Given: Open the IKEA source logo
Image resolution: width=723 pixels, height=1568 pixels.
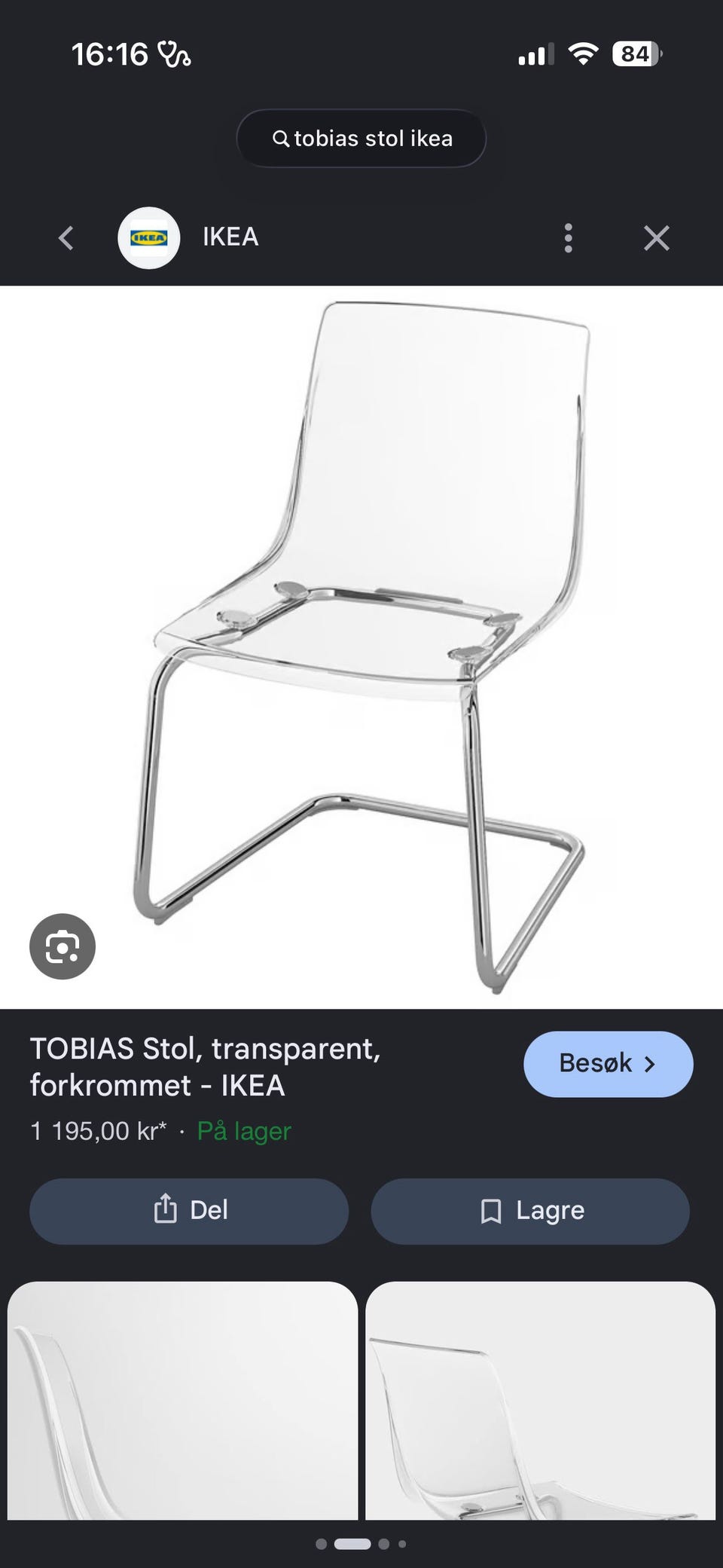Looking at the screenshot, I should [149, 238].
